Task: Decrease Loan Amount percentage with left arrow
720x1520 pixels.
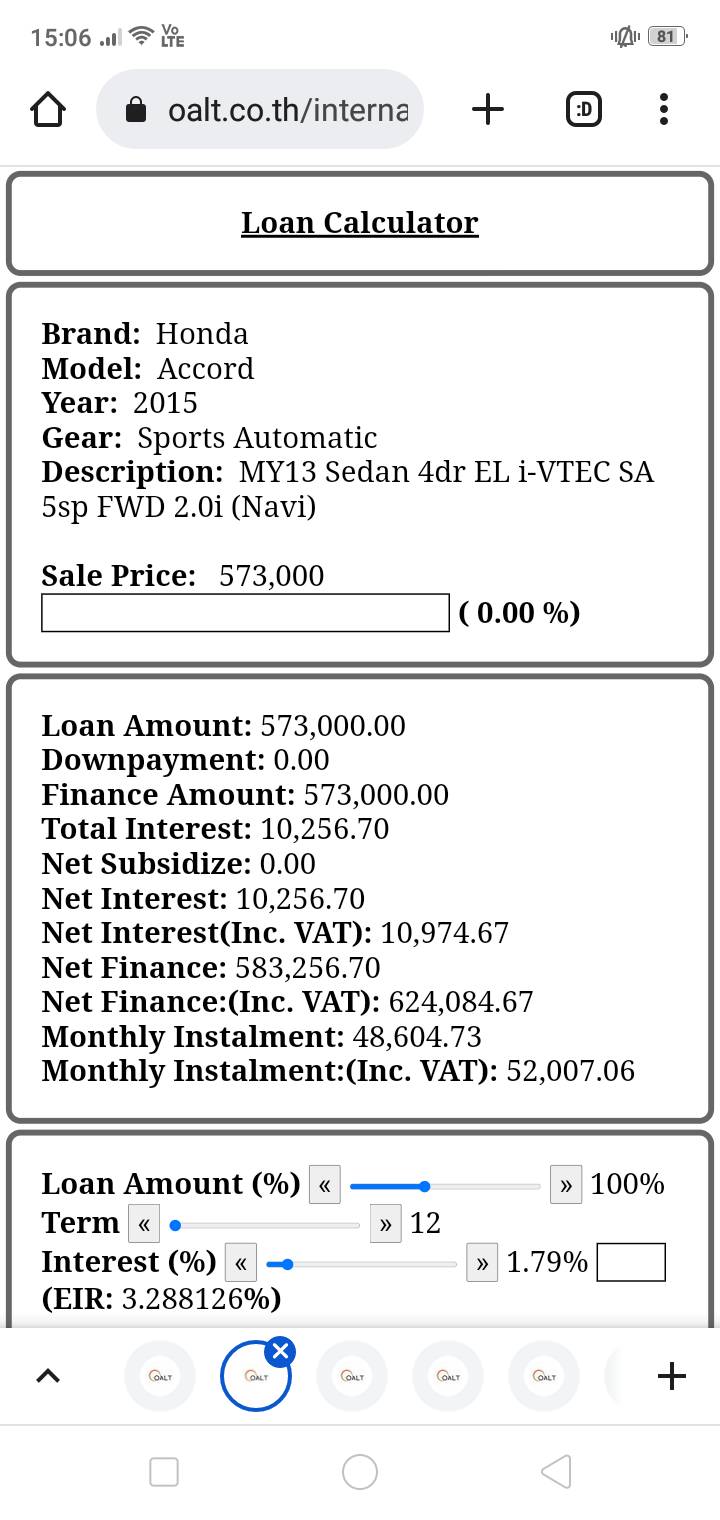Action: tap(324, 1186)
